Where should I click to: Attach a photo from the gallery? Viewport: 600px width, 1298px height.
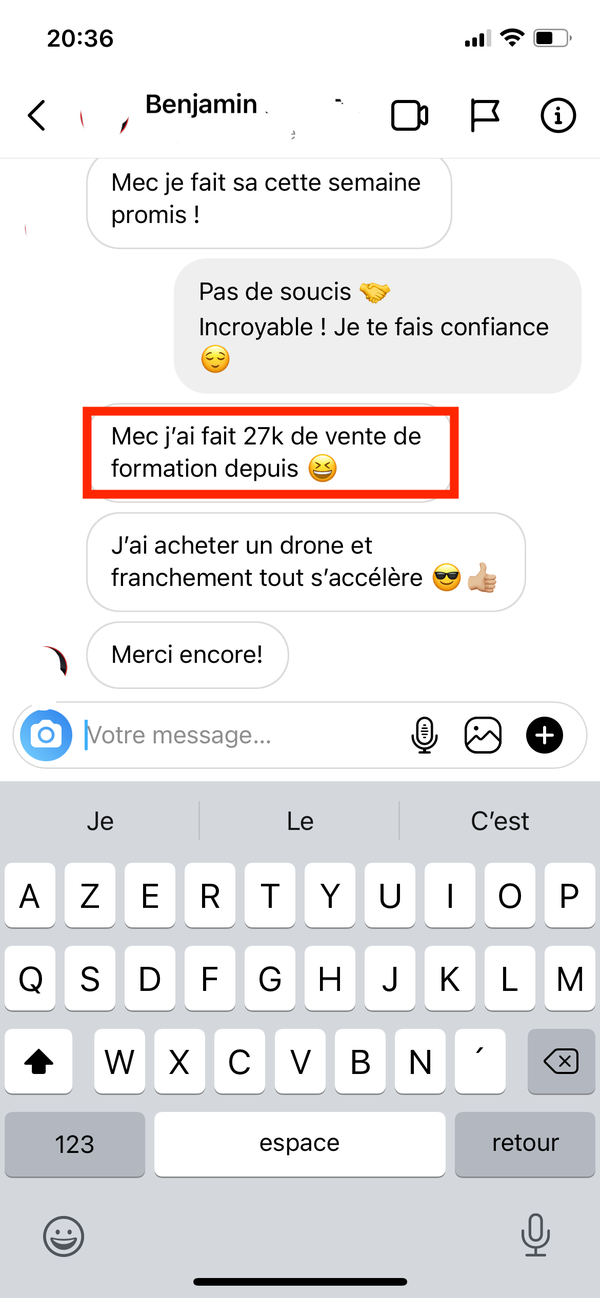coord(483,736)
